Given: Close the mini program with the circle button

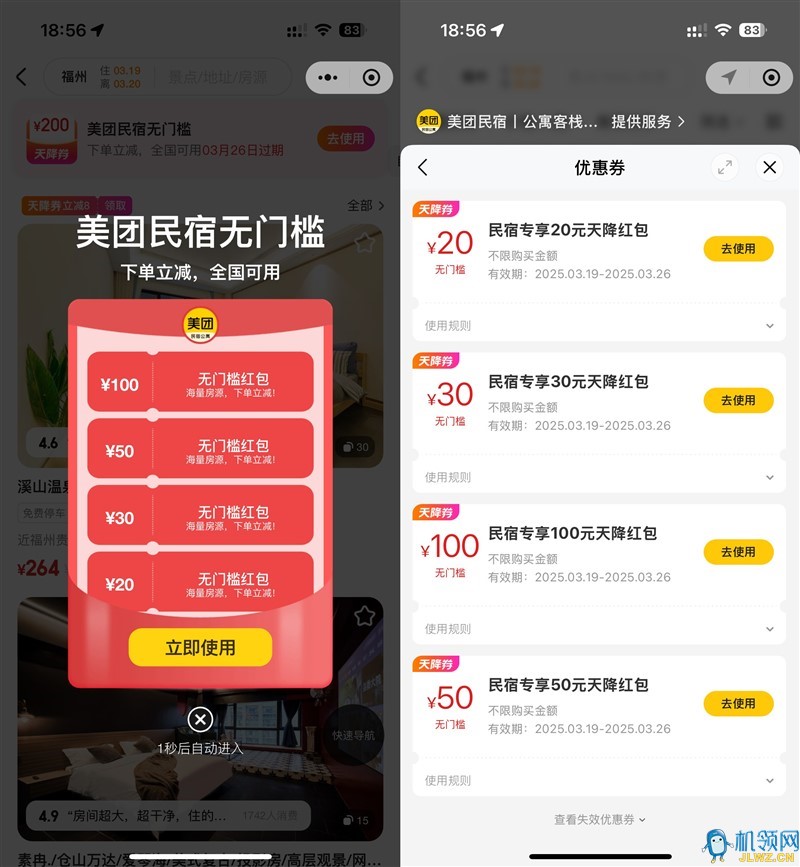Looking at the screenshot, I should click(371, 77).
